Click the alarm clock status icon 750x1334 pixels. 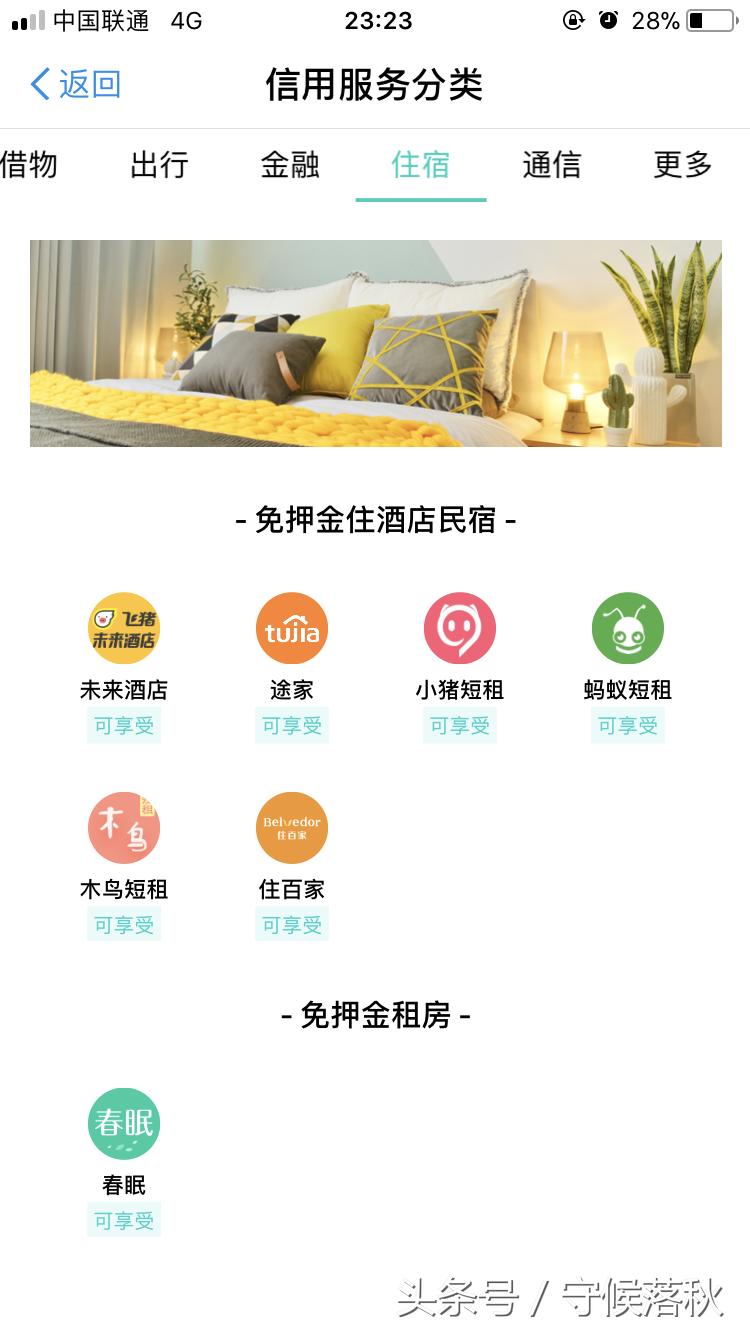pyautogui.click(x=608, y=19)
